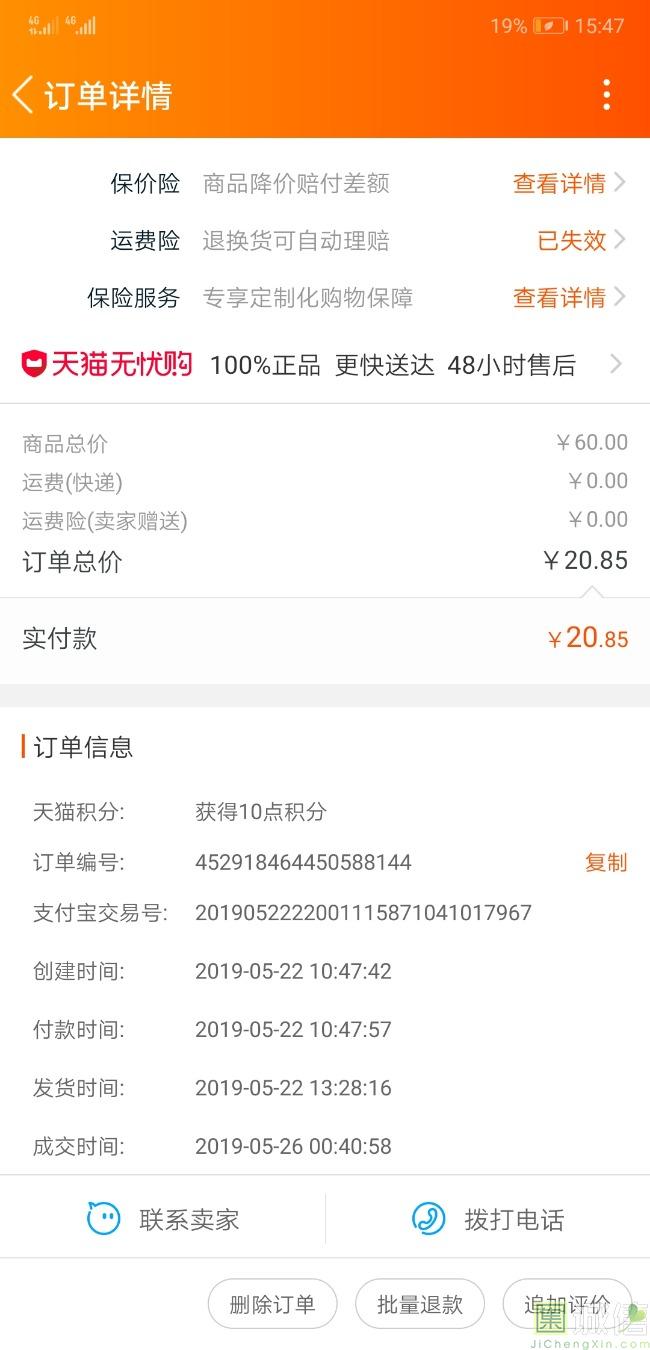Screen dimensions: 650x1350
Task: Select 批量退款 for a batch refund
Action: pos(420,1304)
